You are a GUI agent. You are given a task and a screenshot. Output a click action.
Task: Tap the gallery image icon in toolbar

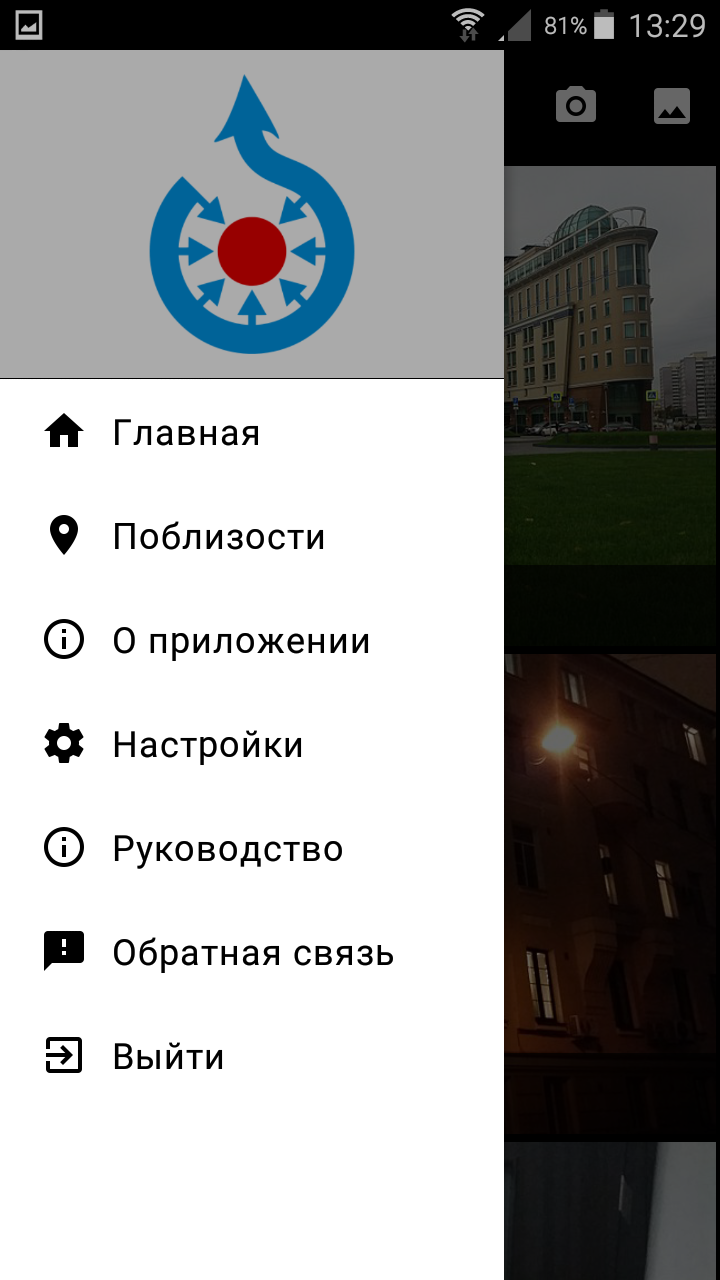point(672,105)
